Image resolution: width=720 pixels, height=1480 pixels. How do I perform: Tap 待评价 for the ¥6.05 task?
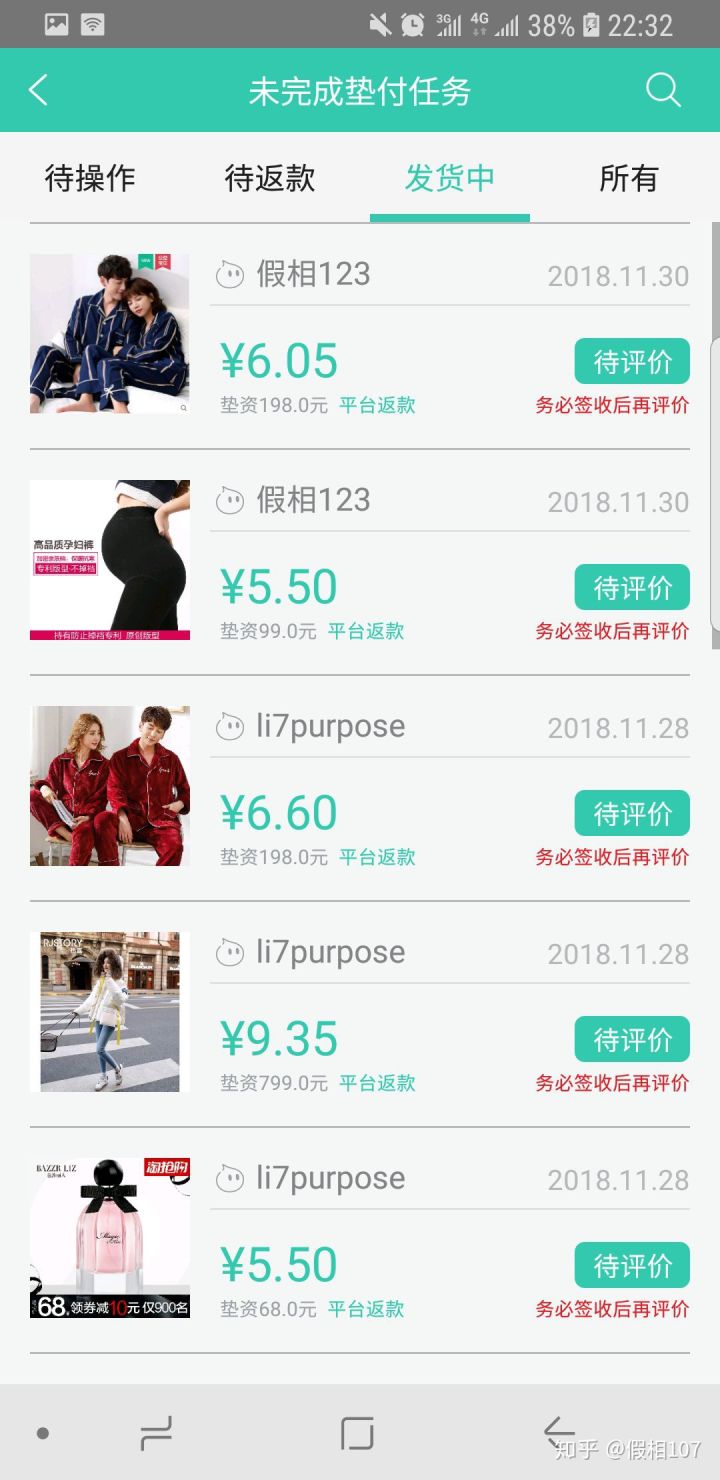(632, 361)
